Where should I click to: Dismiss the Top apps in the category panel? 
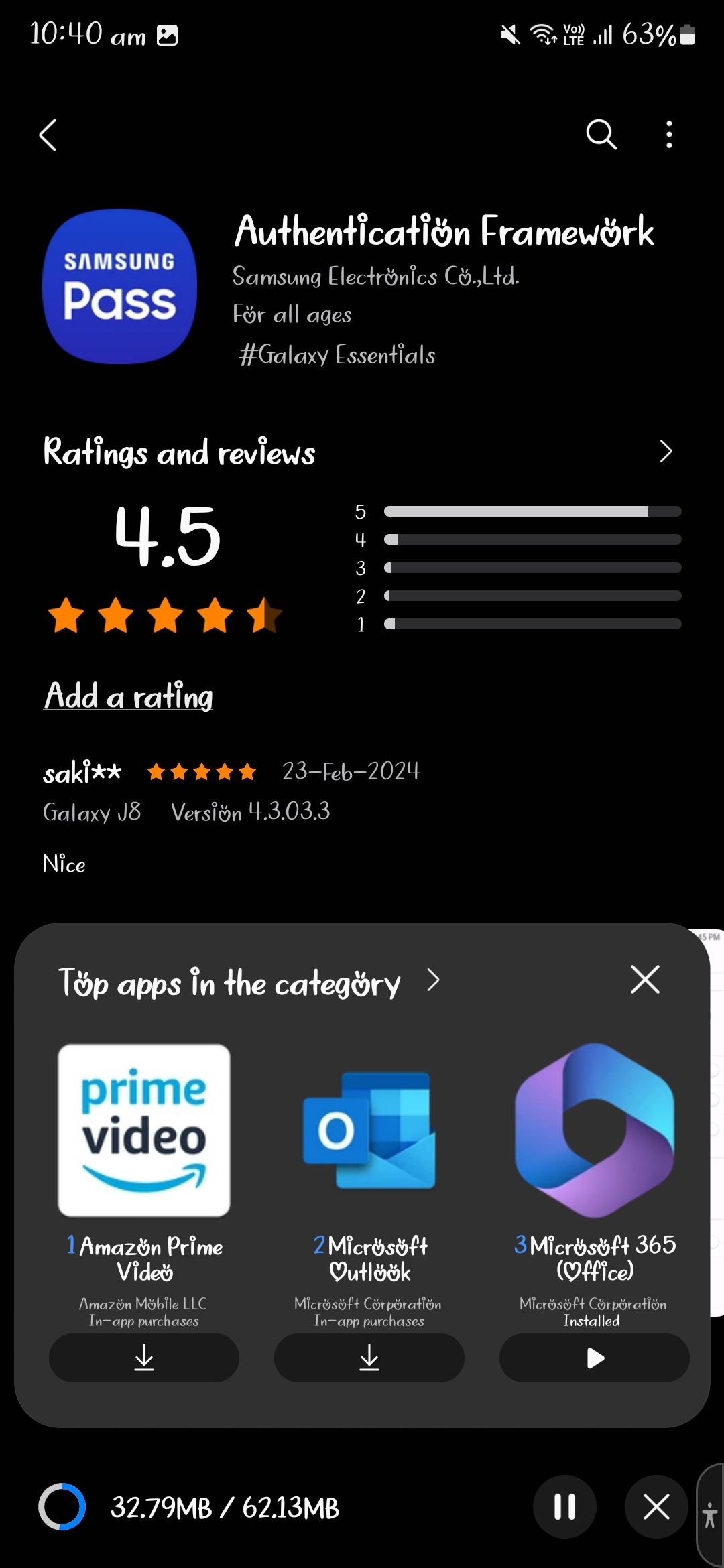(645, 980)
